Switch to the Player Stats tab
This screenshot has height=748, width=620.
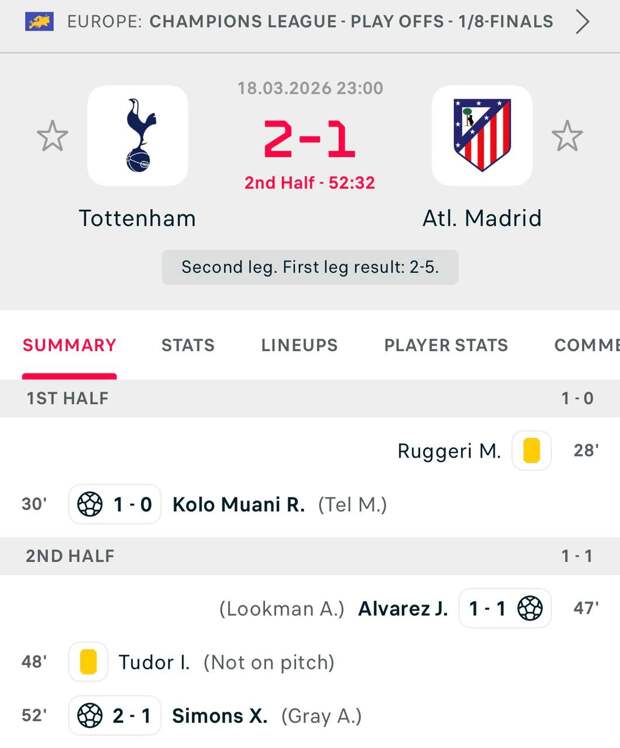click(446, 345)
